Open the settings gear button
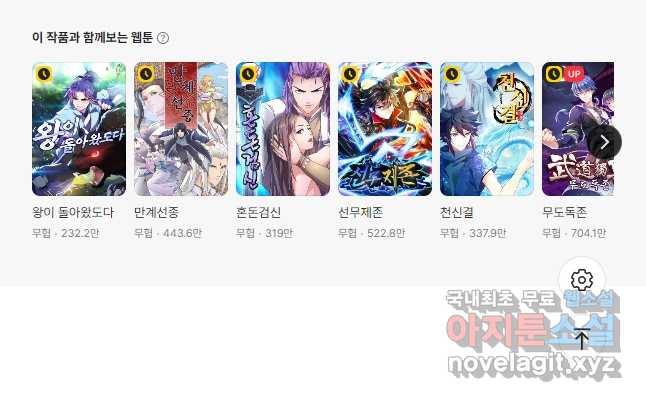Image resolution: width=646 pixels, height=402 pixels. click(582, 280)
